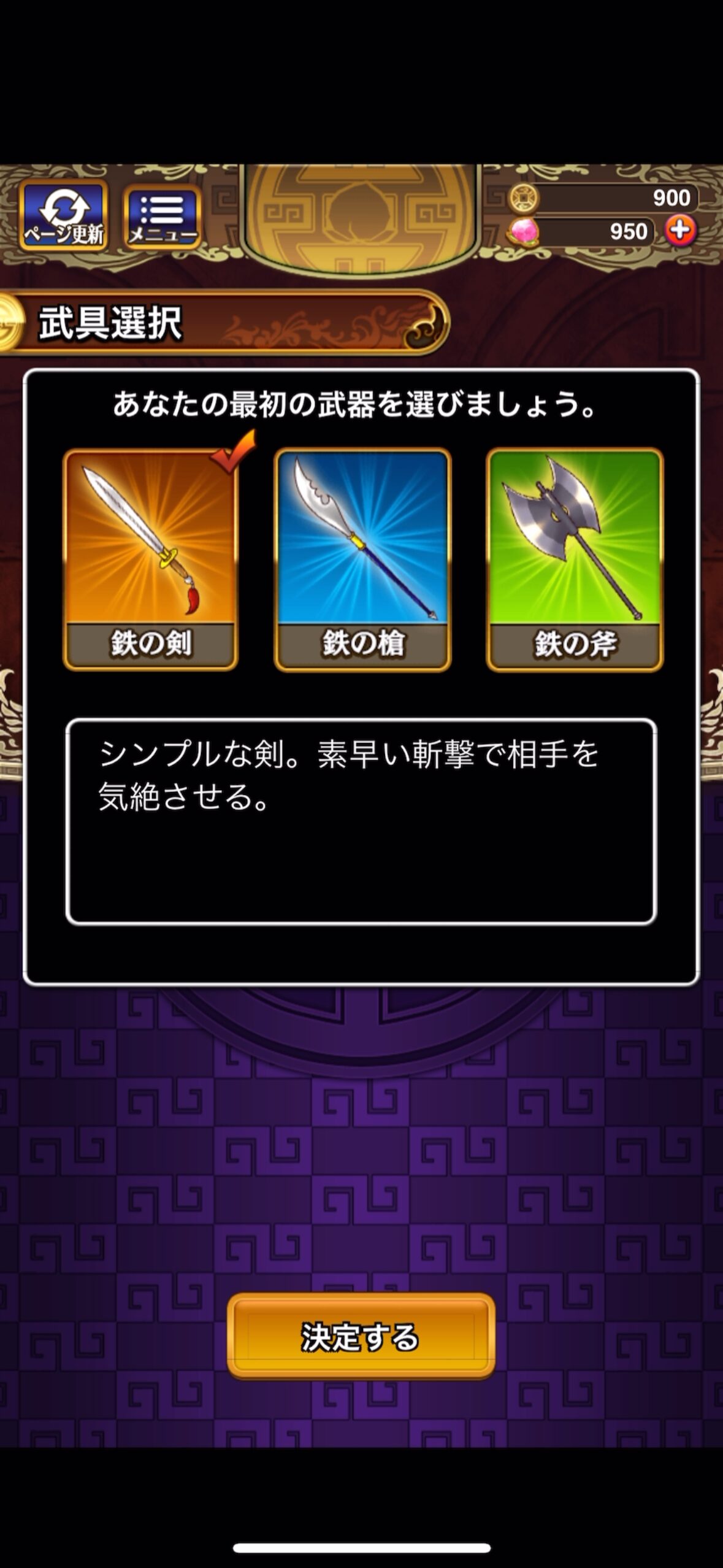Image resolution: width=723 pixels, height=1568 pixels.
Task: Tap the ページ更新 refresh button
Action: pos(64,215)
